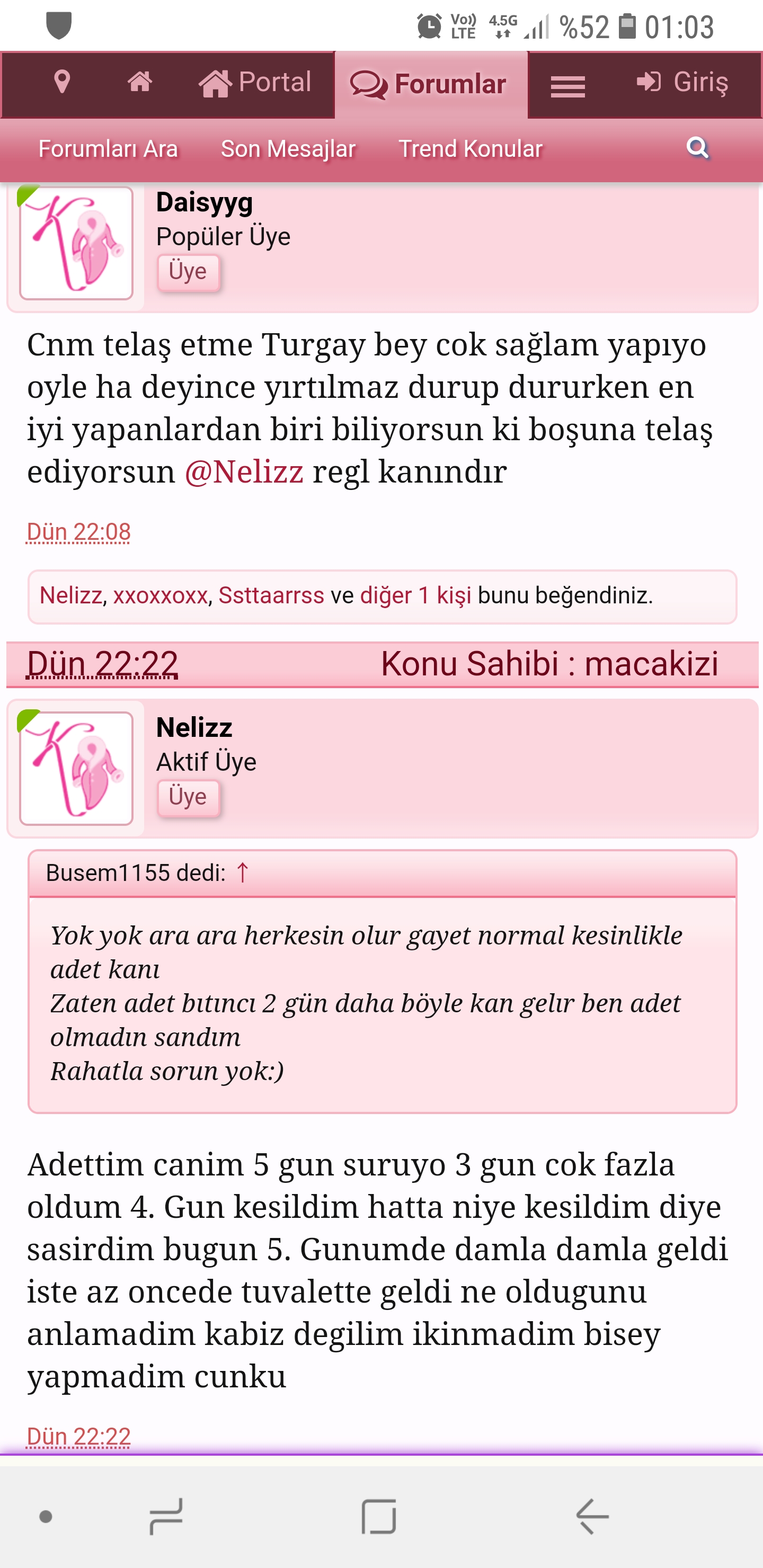
Task: Jump to Busem1155's quoted post arrow
Action: point(242,873)
